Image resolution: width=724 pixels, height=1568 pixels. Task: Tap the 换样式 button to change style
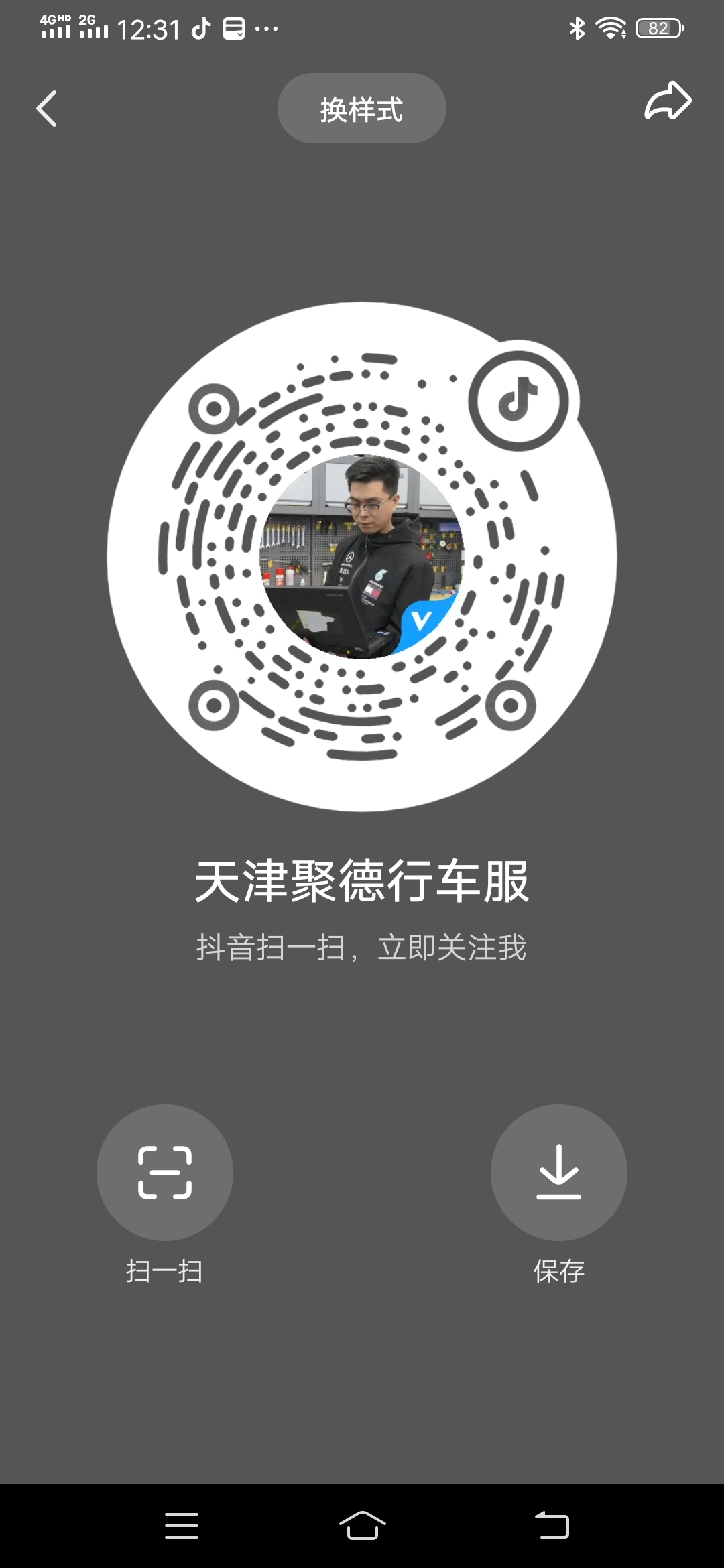coord(361,109)
